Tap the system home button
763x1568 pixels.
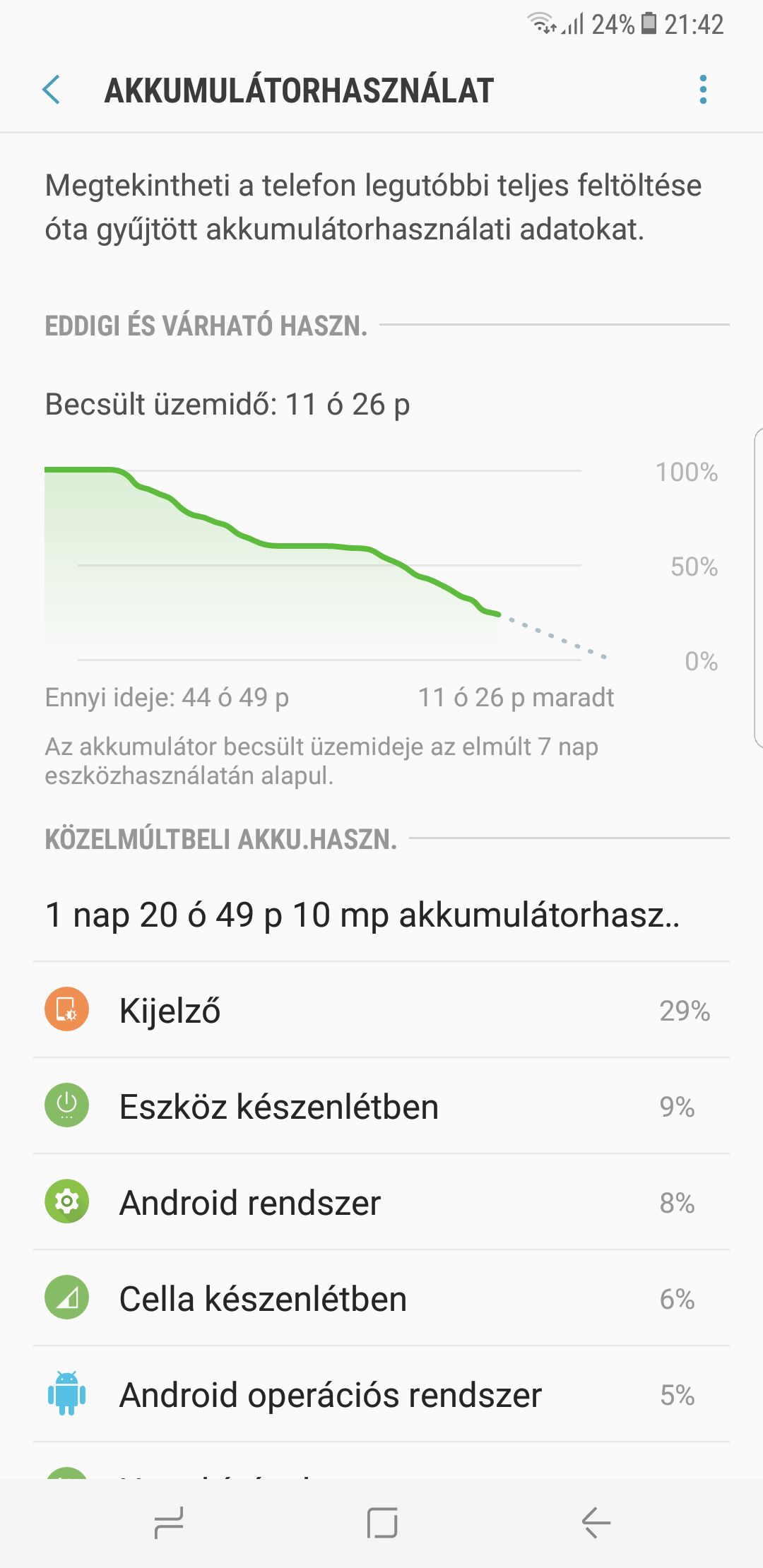(382, 1523)
